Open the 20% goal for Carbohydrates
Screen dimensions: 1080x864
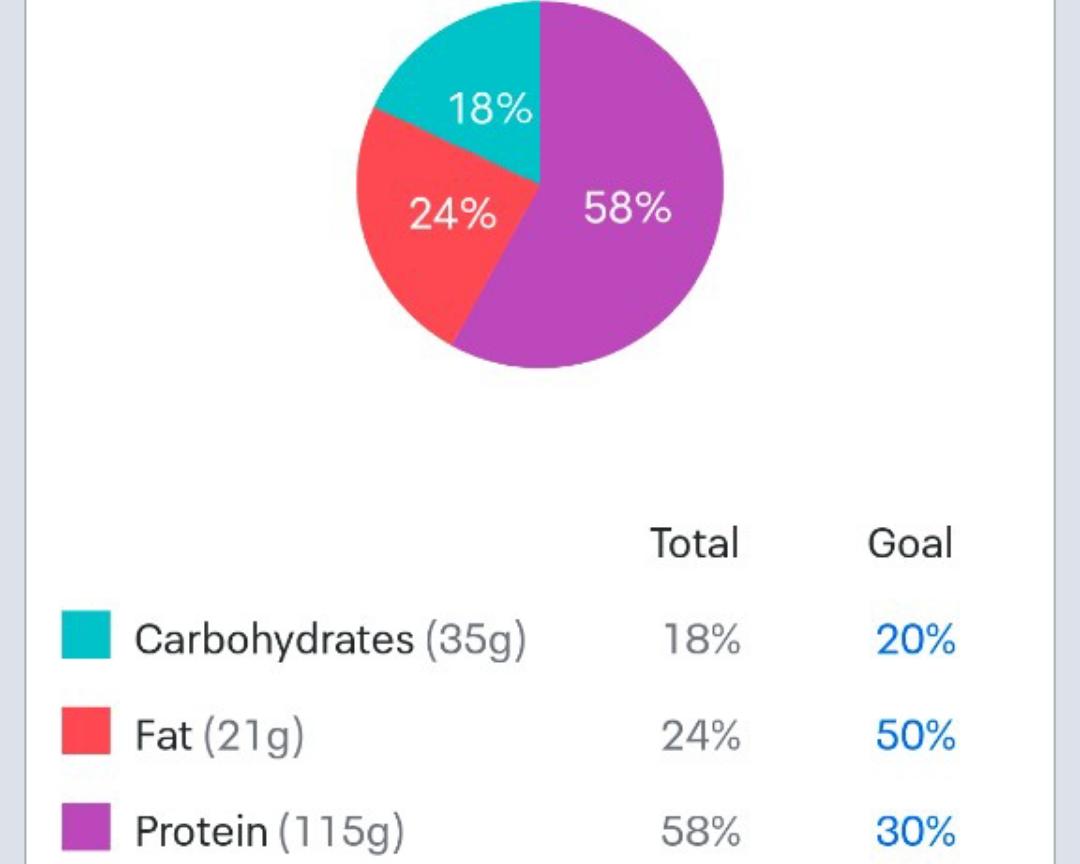point(915,640)
